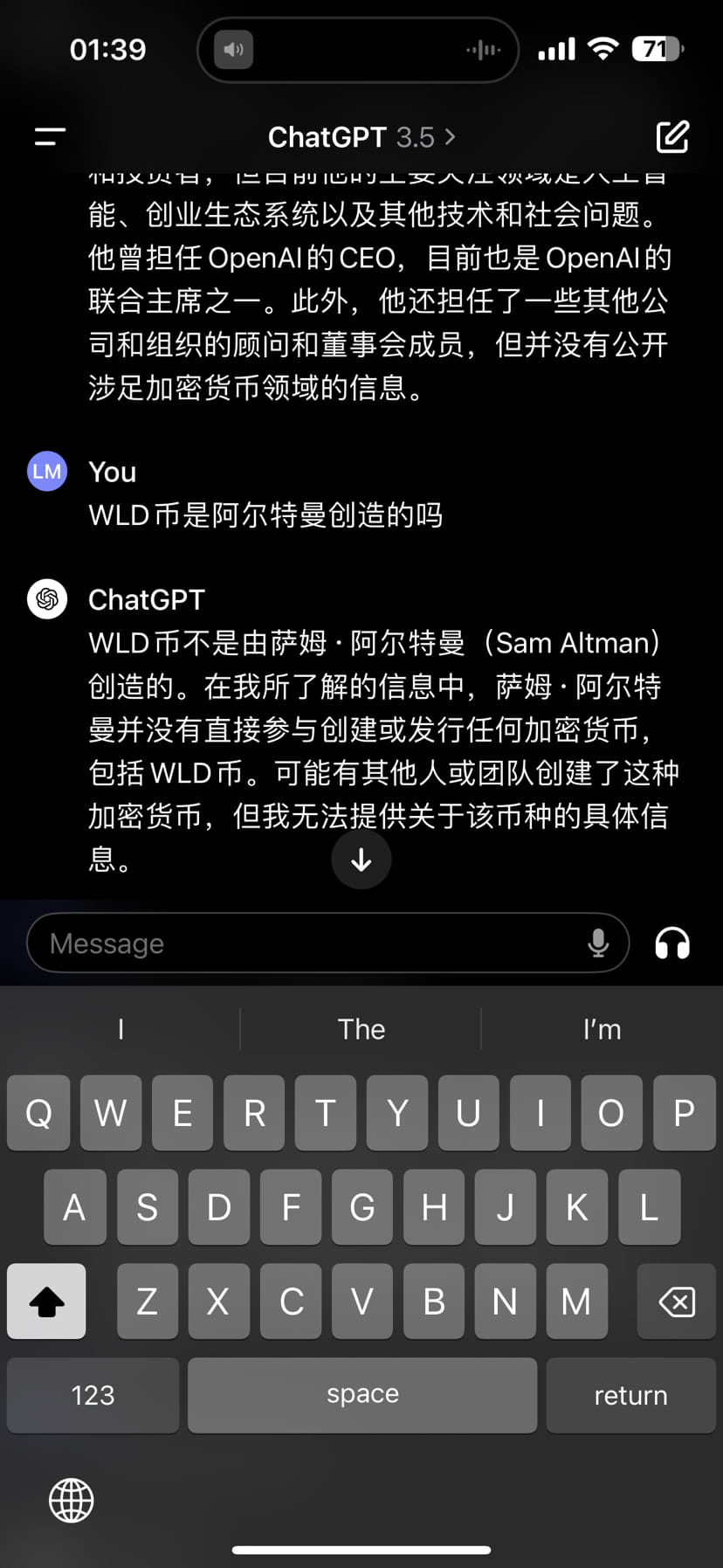Tap the mute speaker icon in Dynamic Island
The image size is (723, 1568).
(231, 50)
